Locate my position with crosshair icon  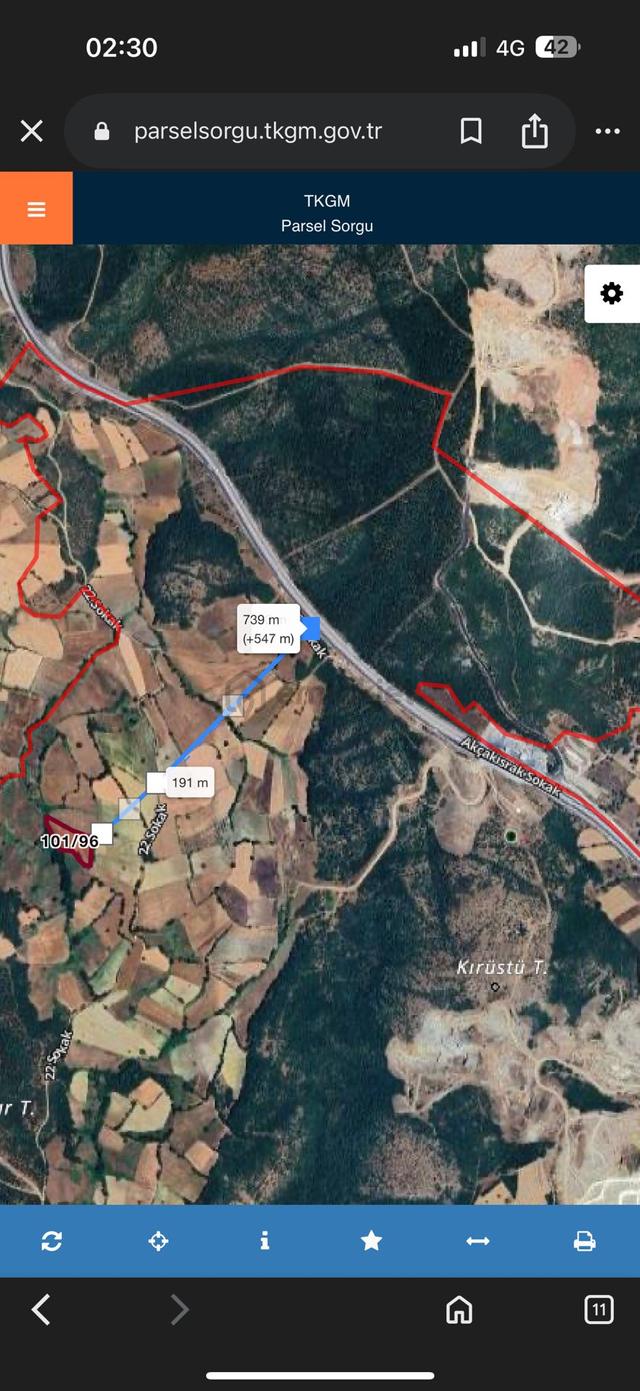point(158,1241)
